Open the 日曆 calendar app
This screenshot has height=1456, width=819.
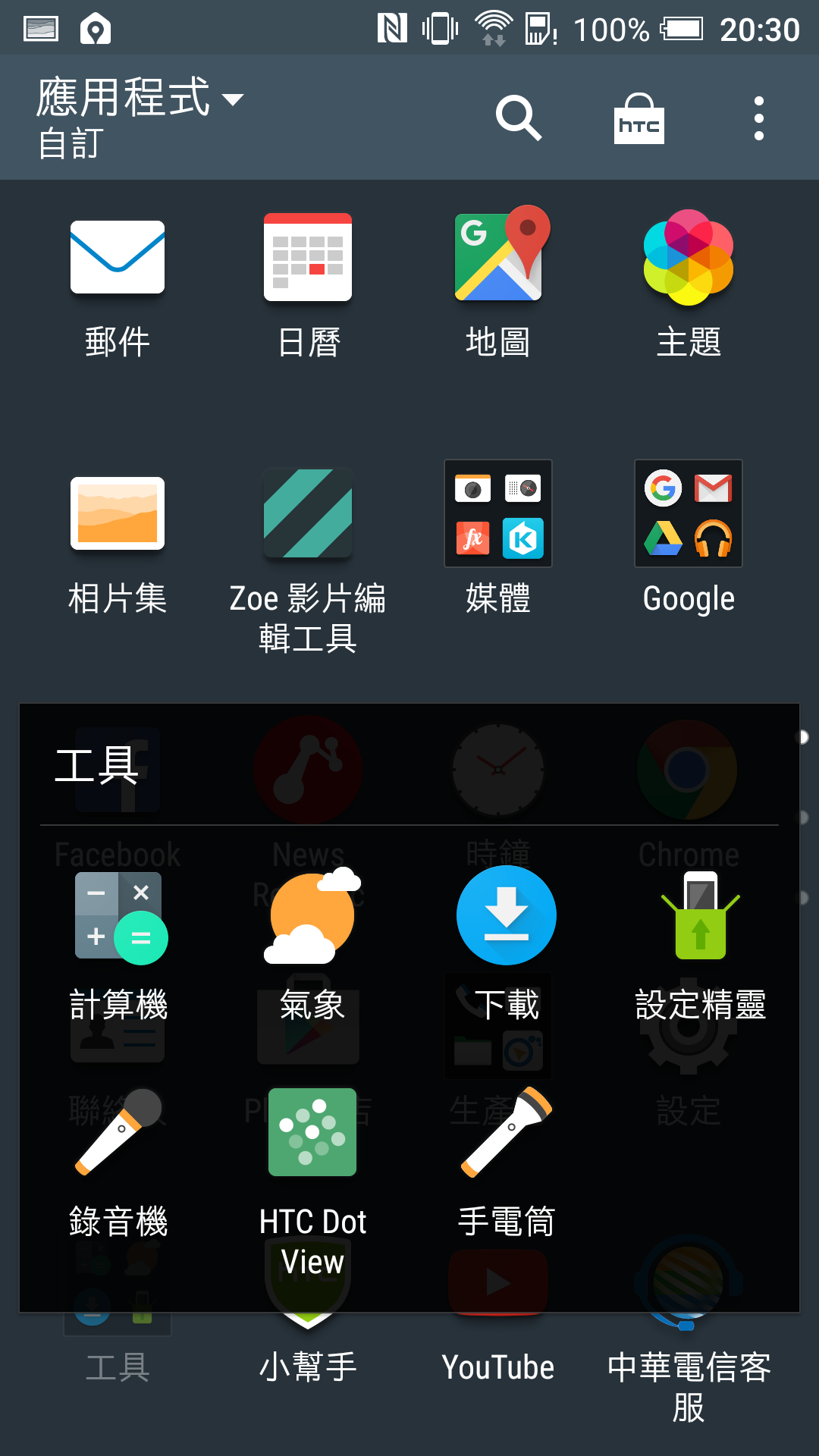[308, 258]
